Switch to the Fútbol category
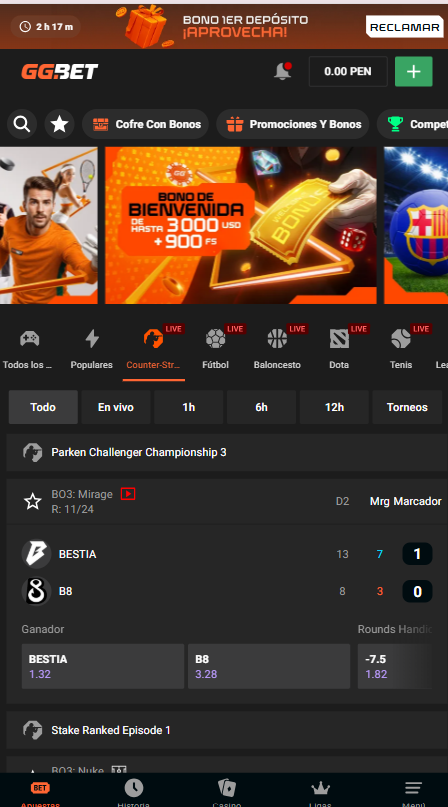Image resolution: width=448 pixels, height=807 pixels. point(215,350)
